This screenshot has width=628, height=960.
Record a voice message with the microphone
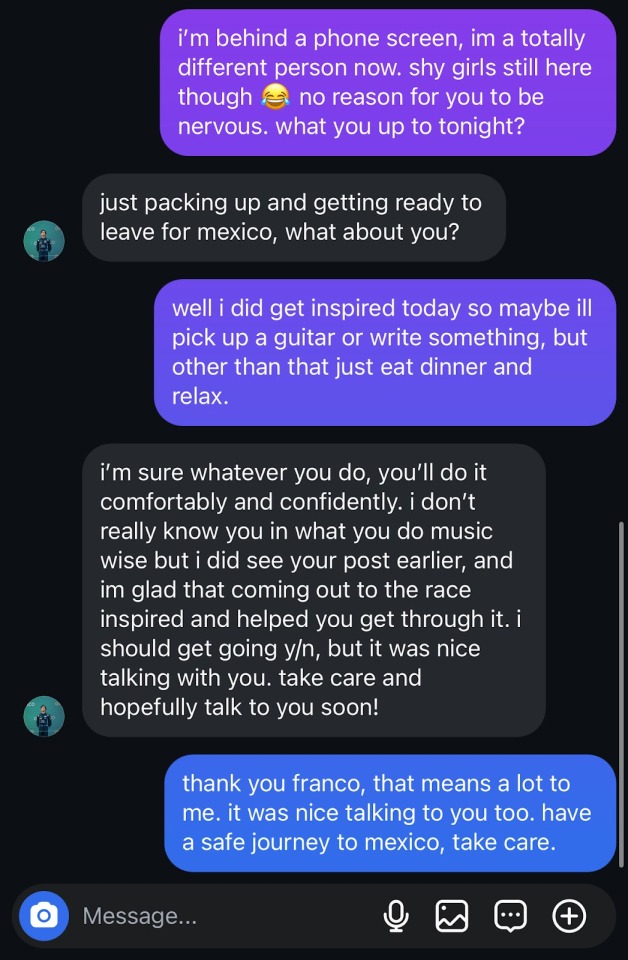pyautogui.click(x=396, y=916)
